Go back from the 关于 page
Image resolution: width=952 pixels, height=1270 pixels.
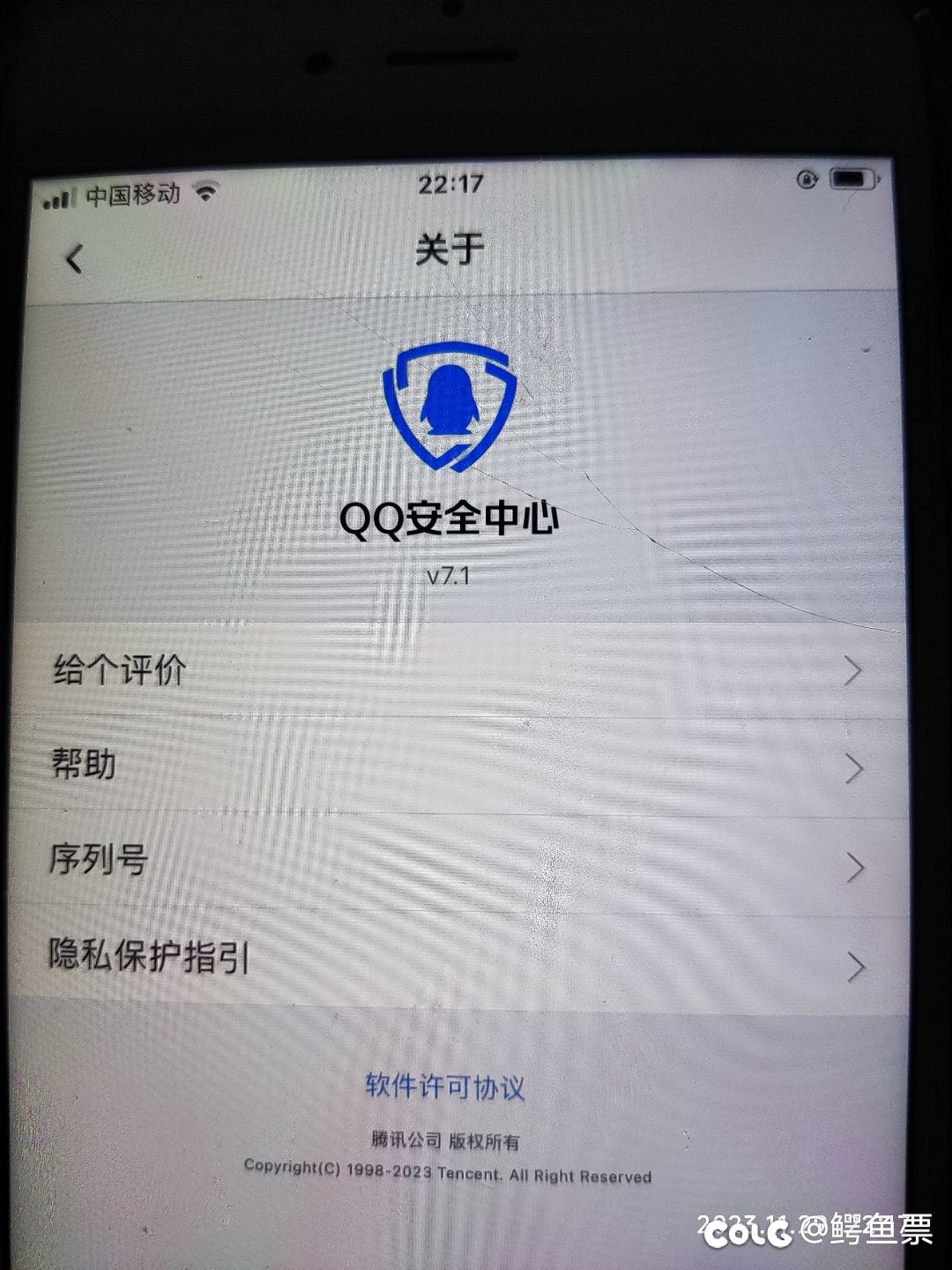[75, 259]
